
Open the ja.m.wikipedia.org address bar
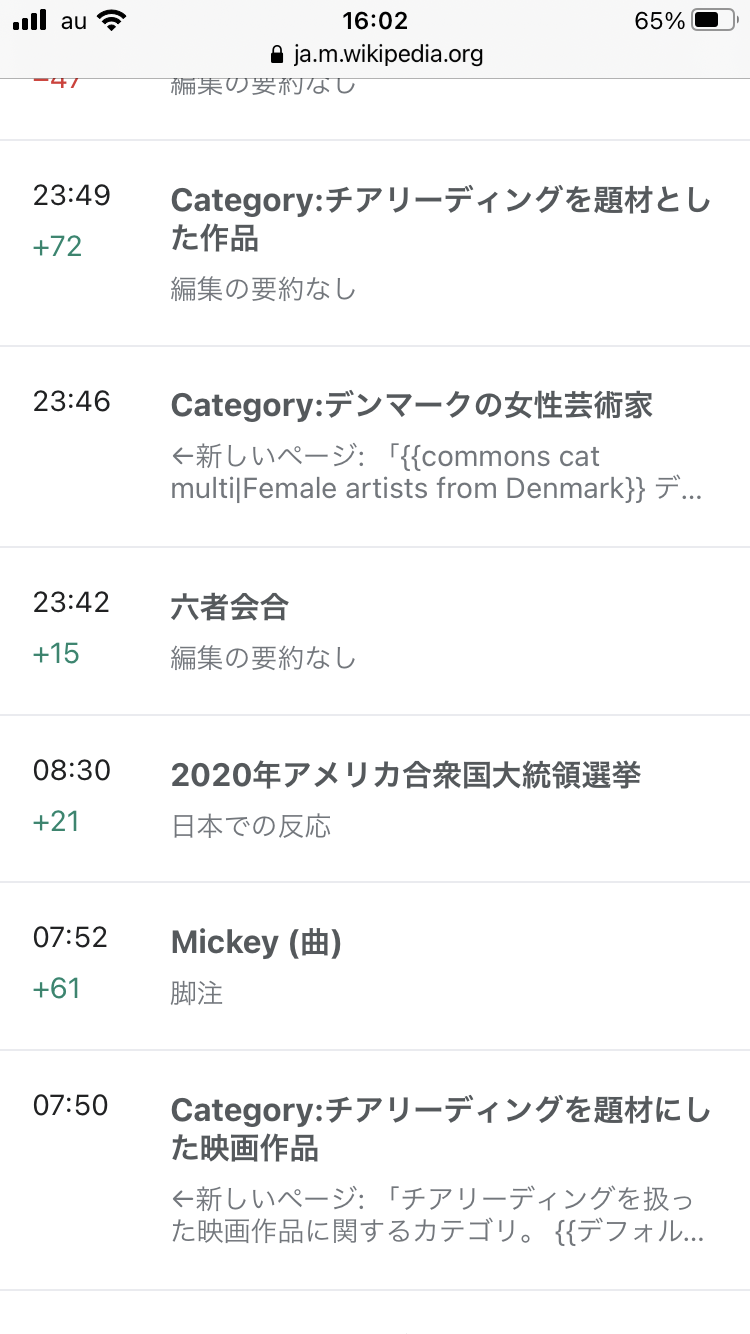375,54
